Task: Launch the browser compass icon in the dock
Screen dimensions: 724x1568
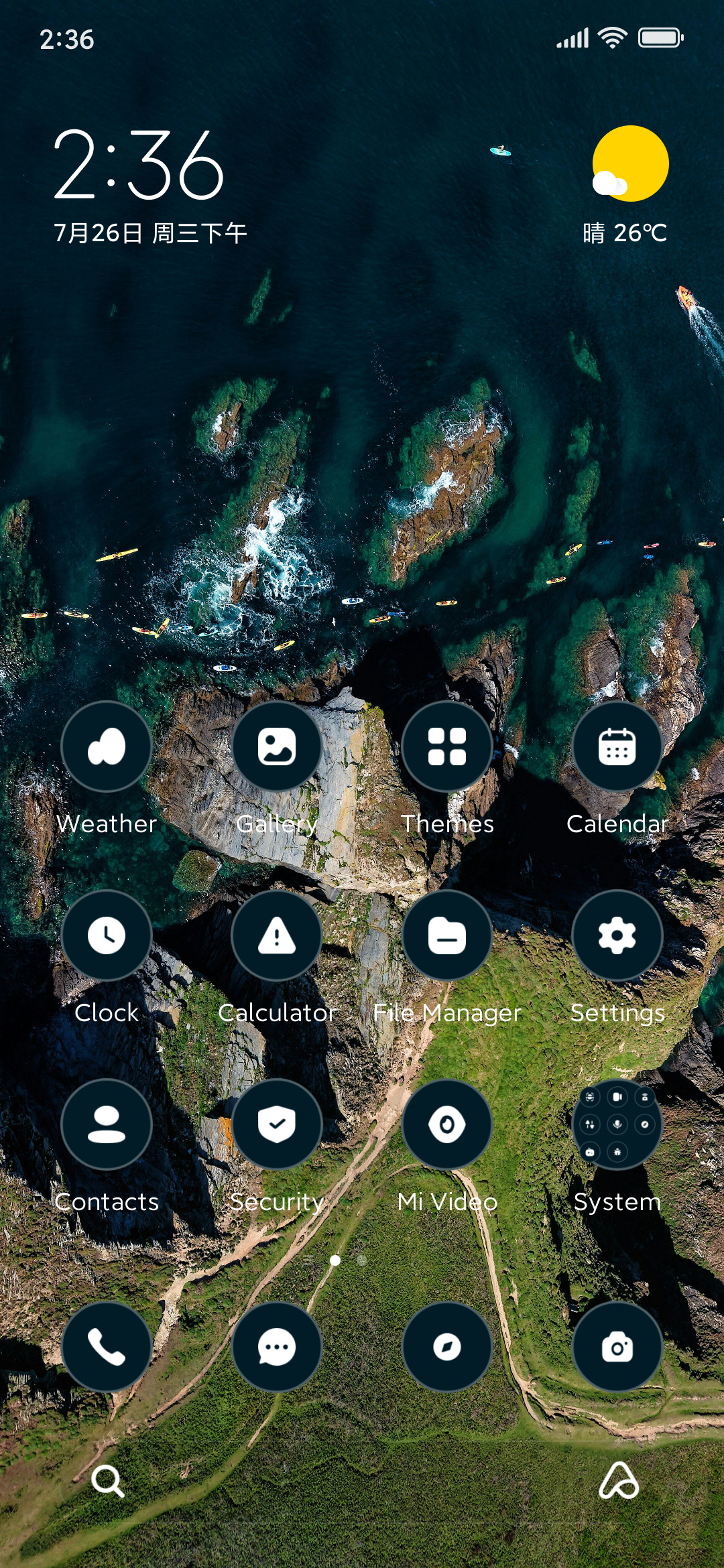Action: pyautogui.click(x=447, y=1347)
